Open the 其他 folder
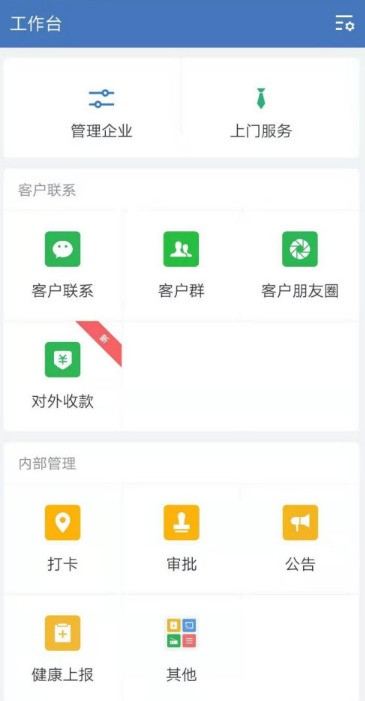The height and width of the screenshot is (701, 365). pos(181,648)
